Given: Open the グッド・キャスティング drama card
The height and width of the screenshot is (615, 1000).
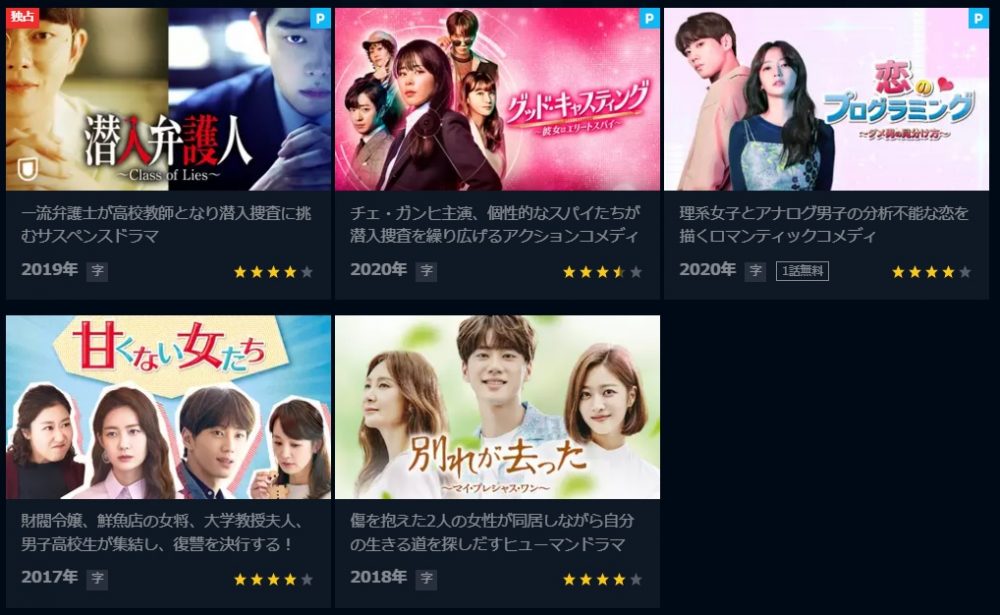Looking at the screenshot, I should [x=497, y=100].
